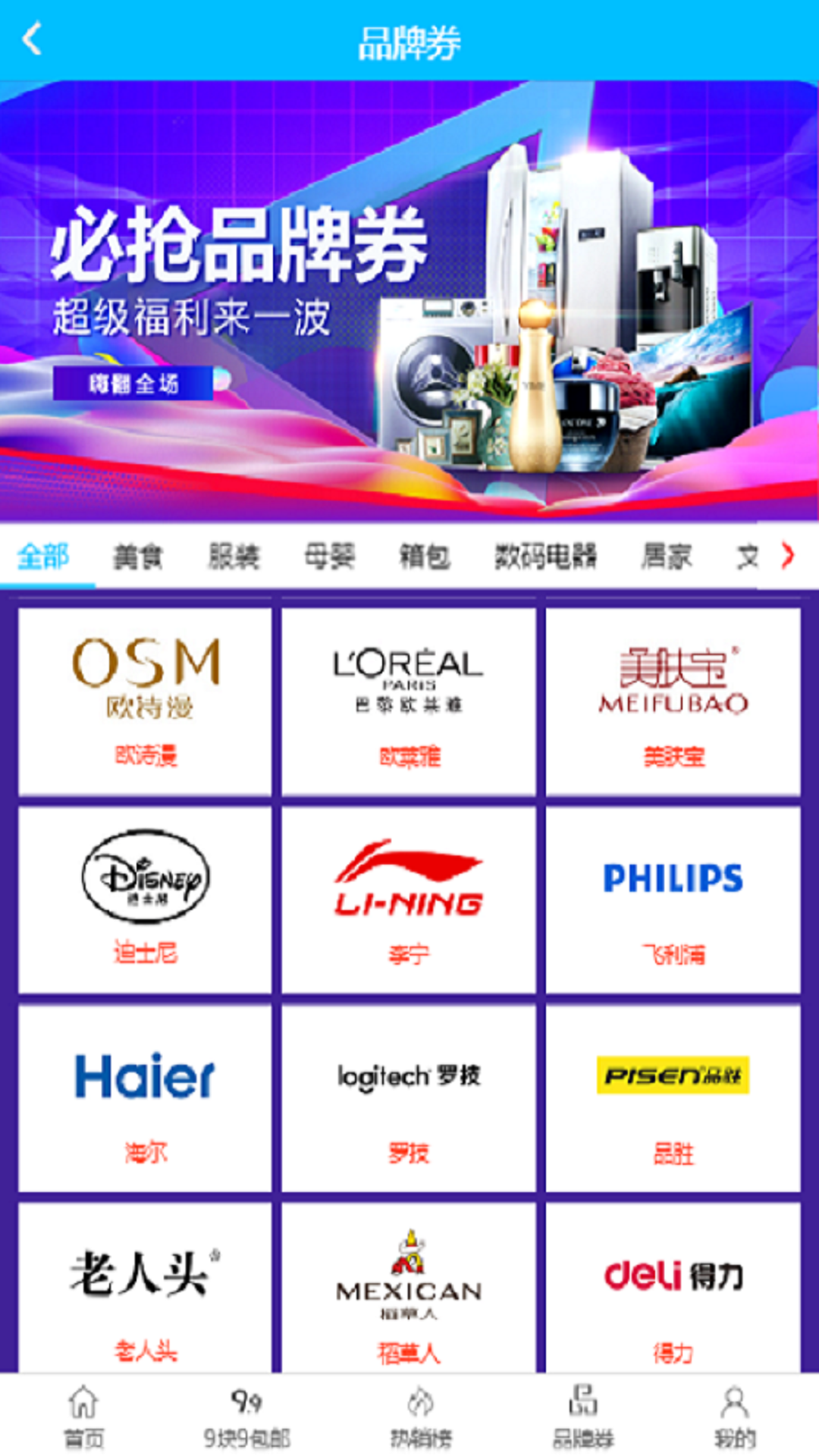Screen dimensions: 819x1456
Task: Open the 箱包 category tab
Action: click(425, 557)
